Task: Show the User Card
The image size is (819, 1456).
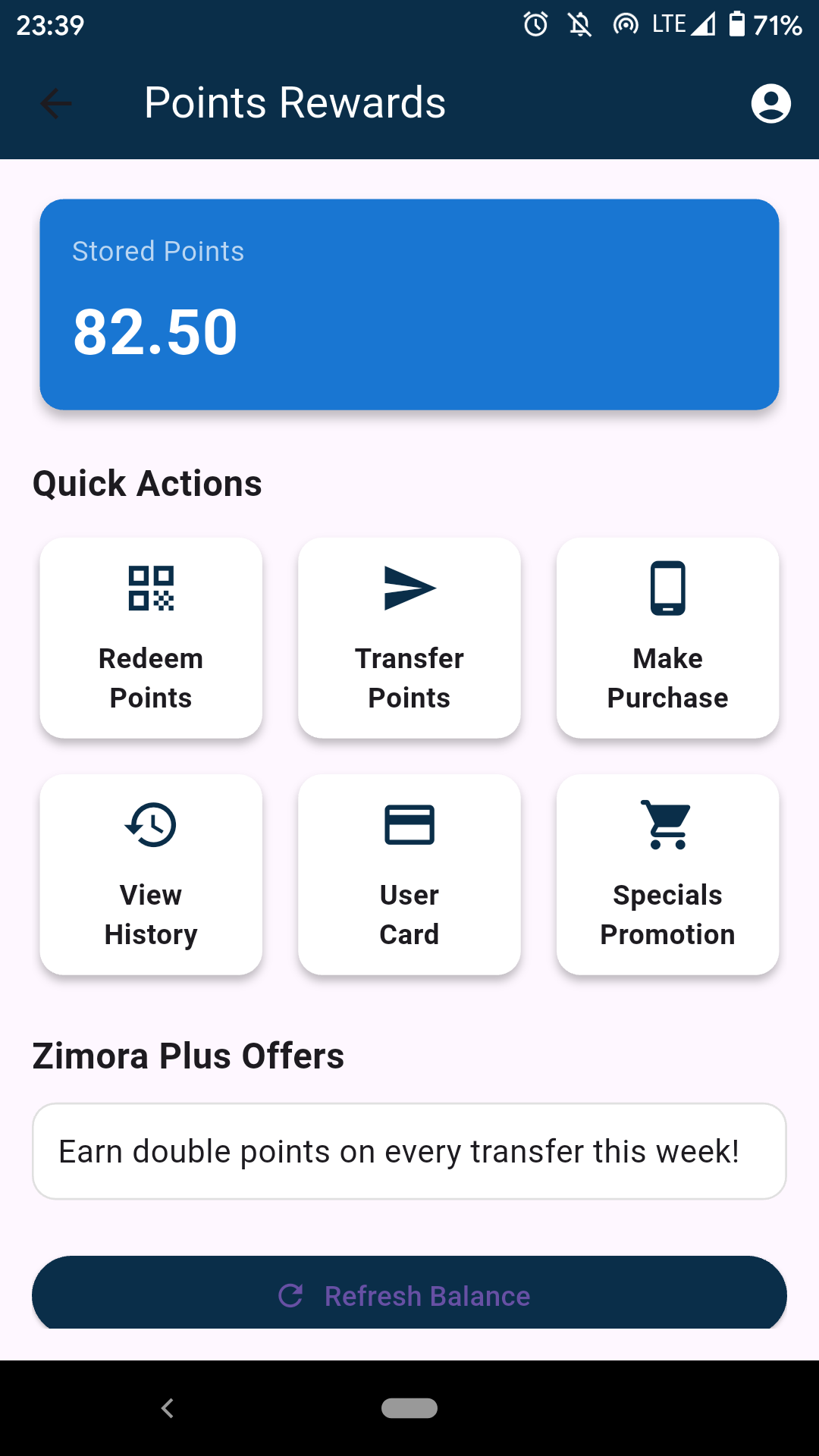Action: click(x=409, y=874)
